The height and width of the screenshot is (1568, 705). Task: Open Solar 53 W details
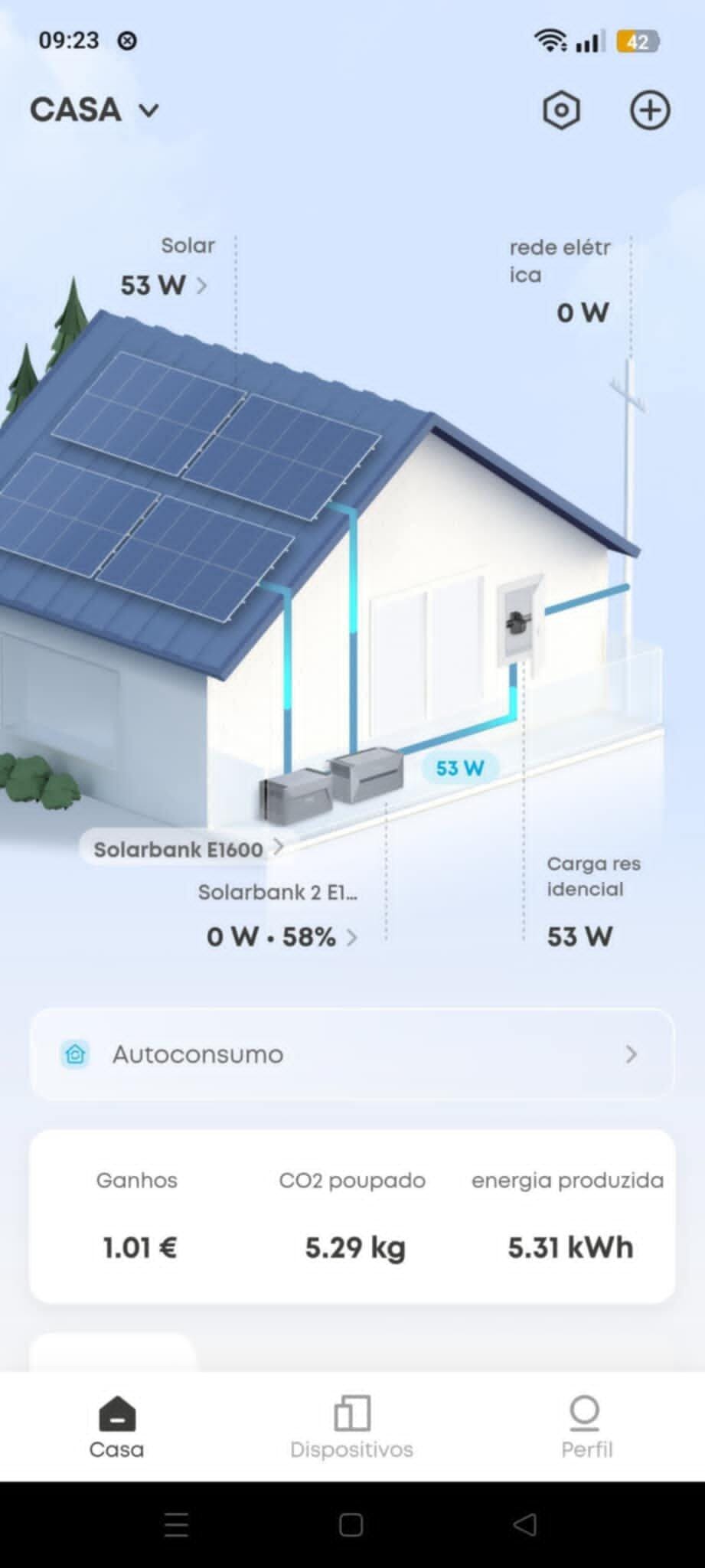tap(164, 285)
